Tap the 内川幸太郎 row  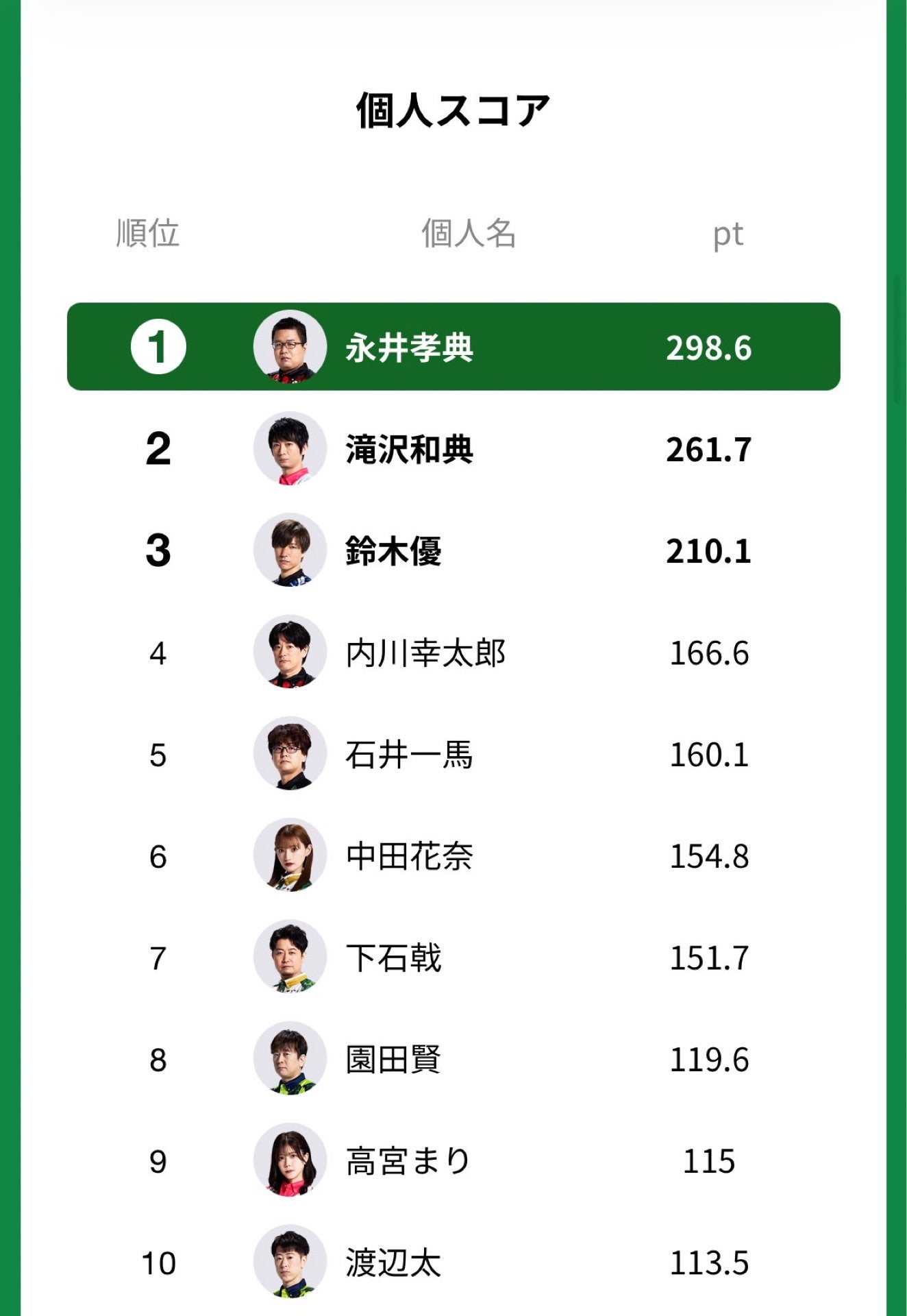click(453, 653)
